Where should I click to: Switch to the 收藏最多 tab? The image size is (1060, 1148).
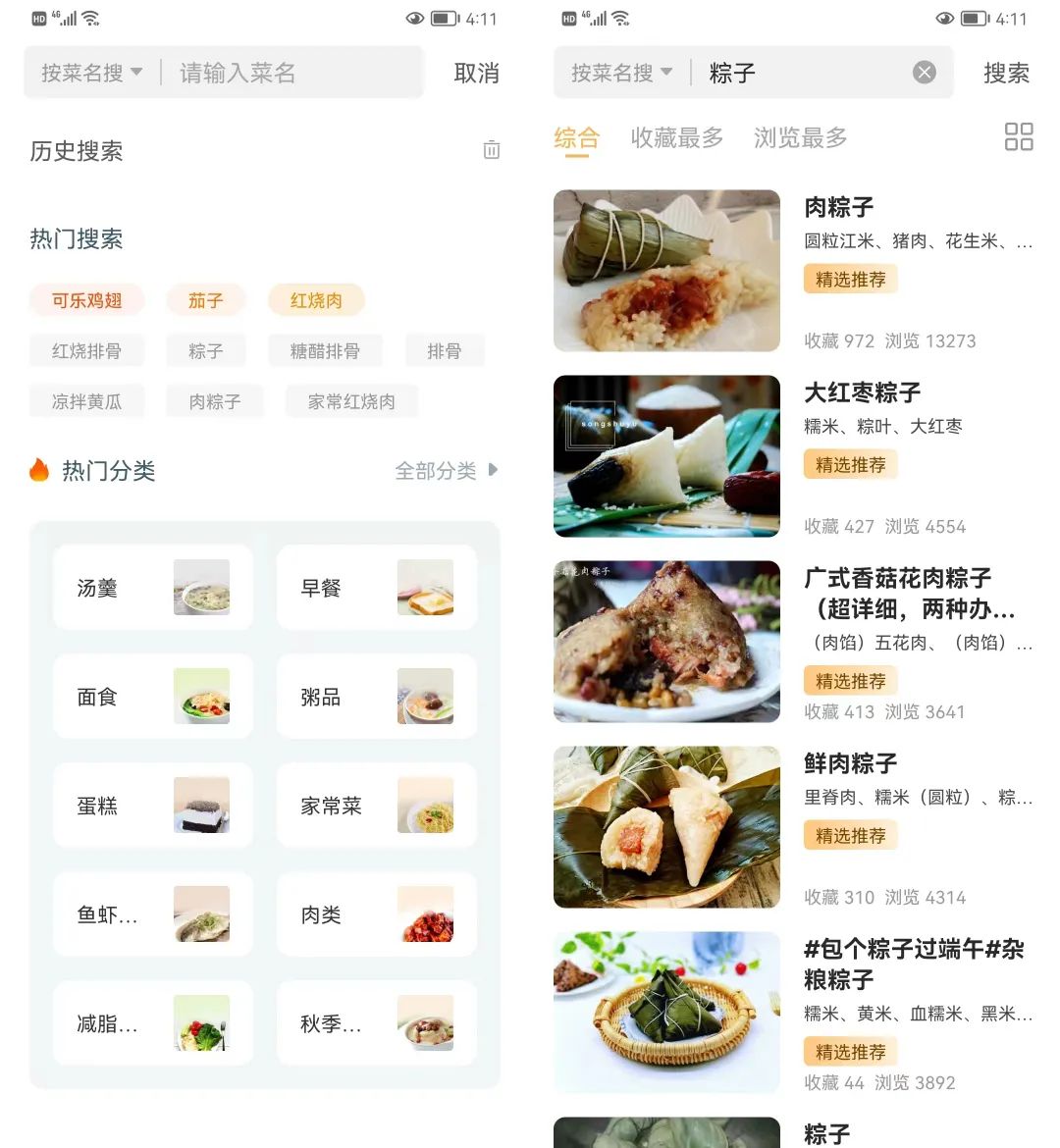pos(676,138)
